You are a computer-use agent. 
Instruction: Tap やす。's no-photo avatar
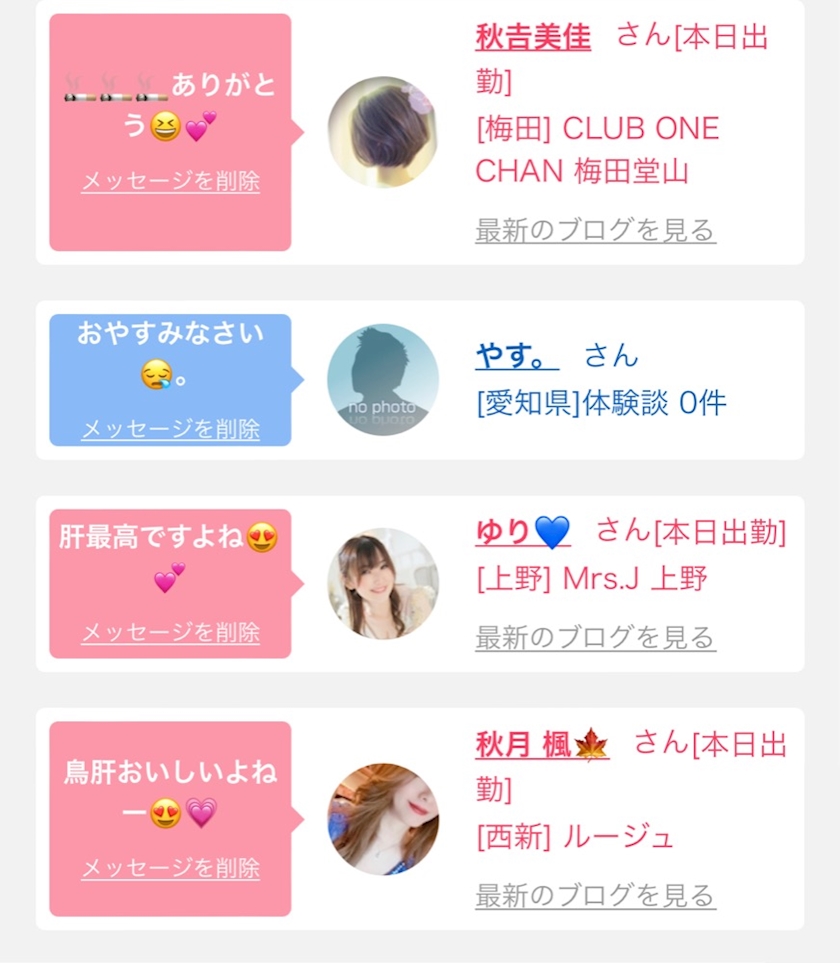[383, 380]
